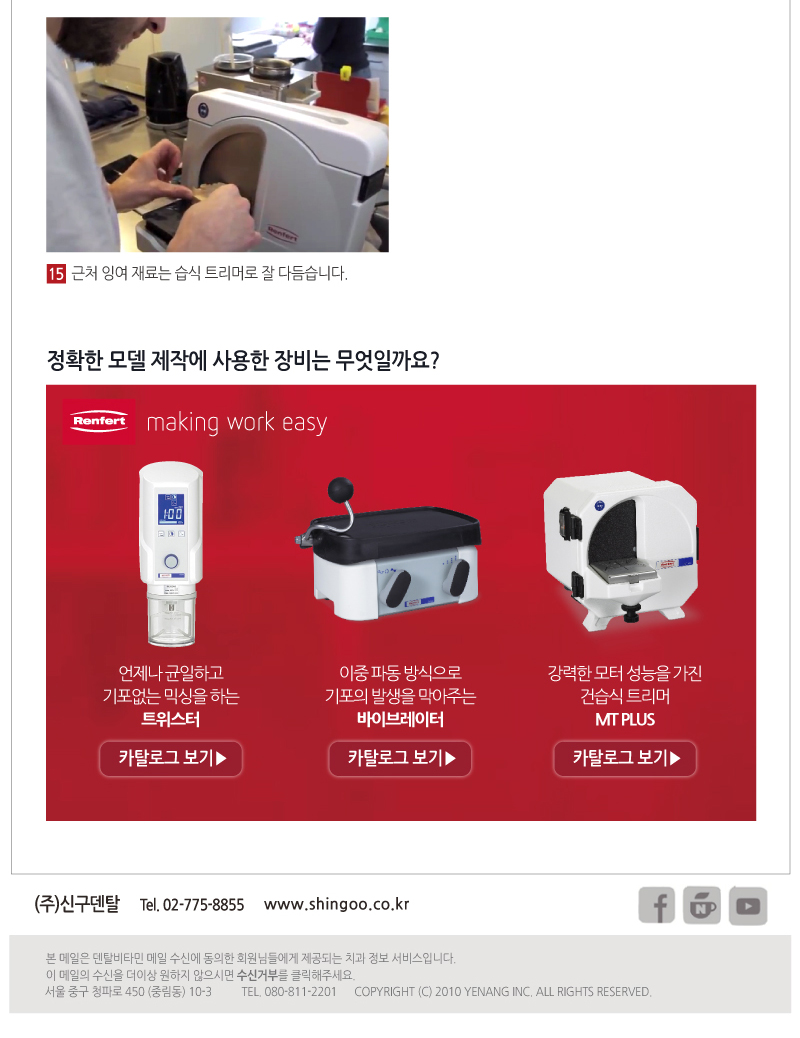Image resolution: width=800 pixels, height=1038 pixels.
Task: Open the www.shingoo.co.kr website link
Action: [x=336, y=904]
